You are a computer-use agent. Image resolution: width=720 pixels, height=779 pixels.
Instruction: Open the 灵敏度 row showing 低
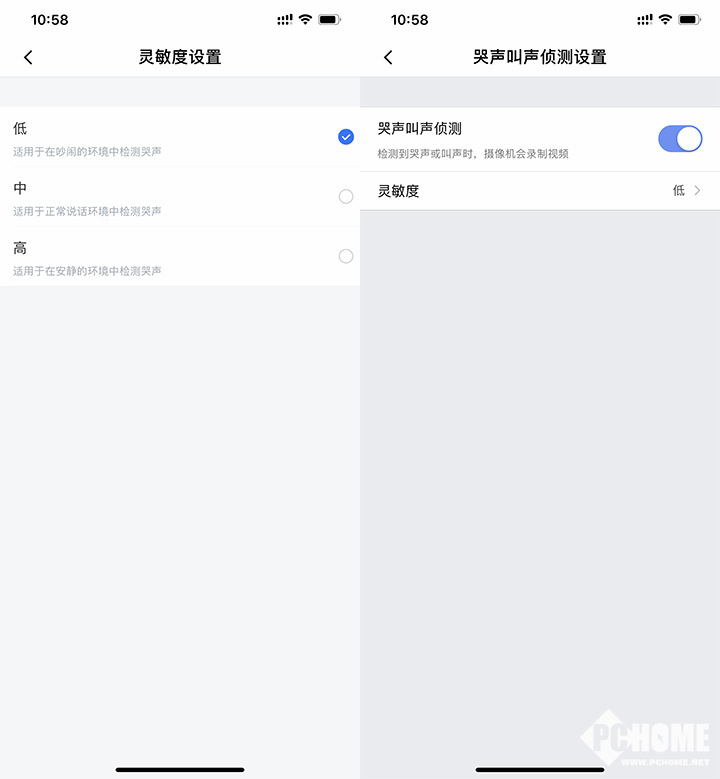pos(540,191)
